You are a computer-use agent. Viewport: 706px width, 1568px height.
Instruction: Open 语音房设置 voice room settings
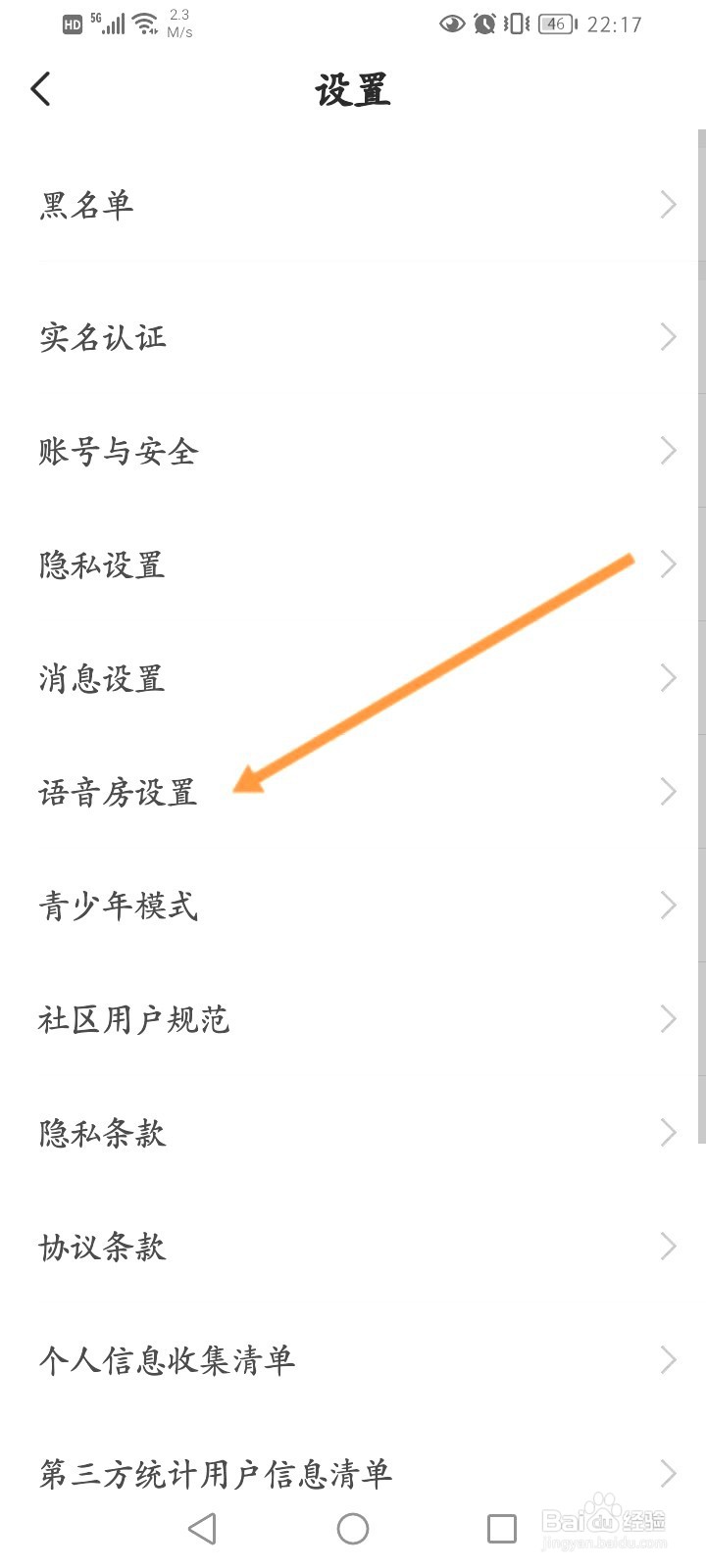117,792
